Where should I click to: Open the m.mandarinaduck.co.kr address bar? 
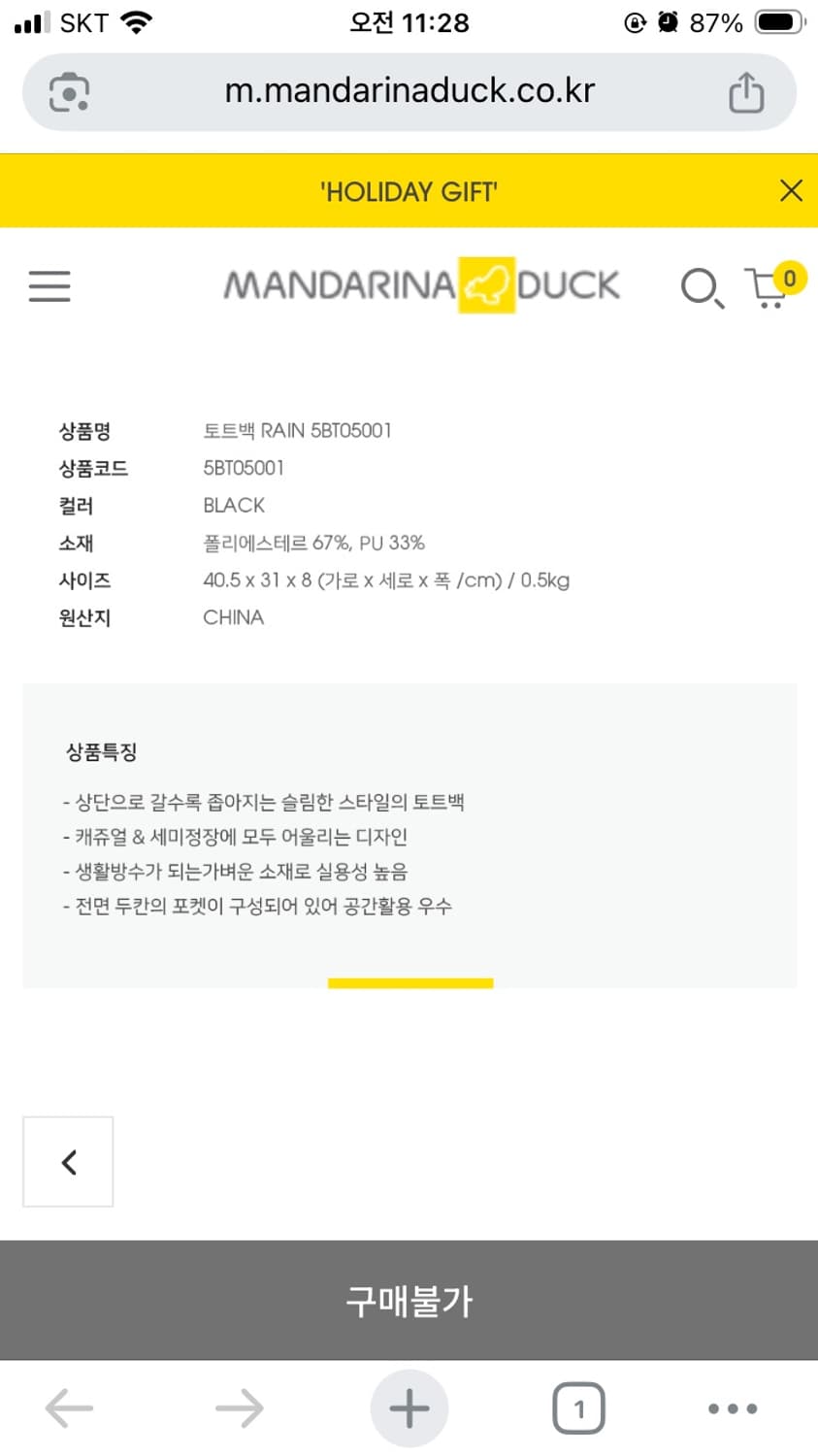pos(409,90)
